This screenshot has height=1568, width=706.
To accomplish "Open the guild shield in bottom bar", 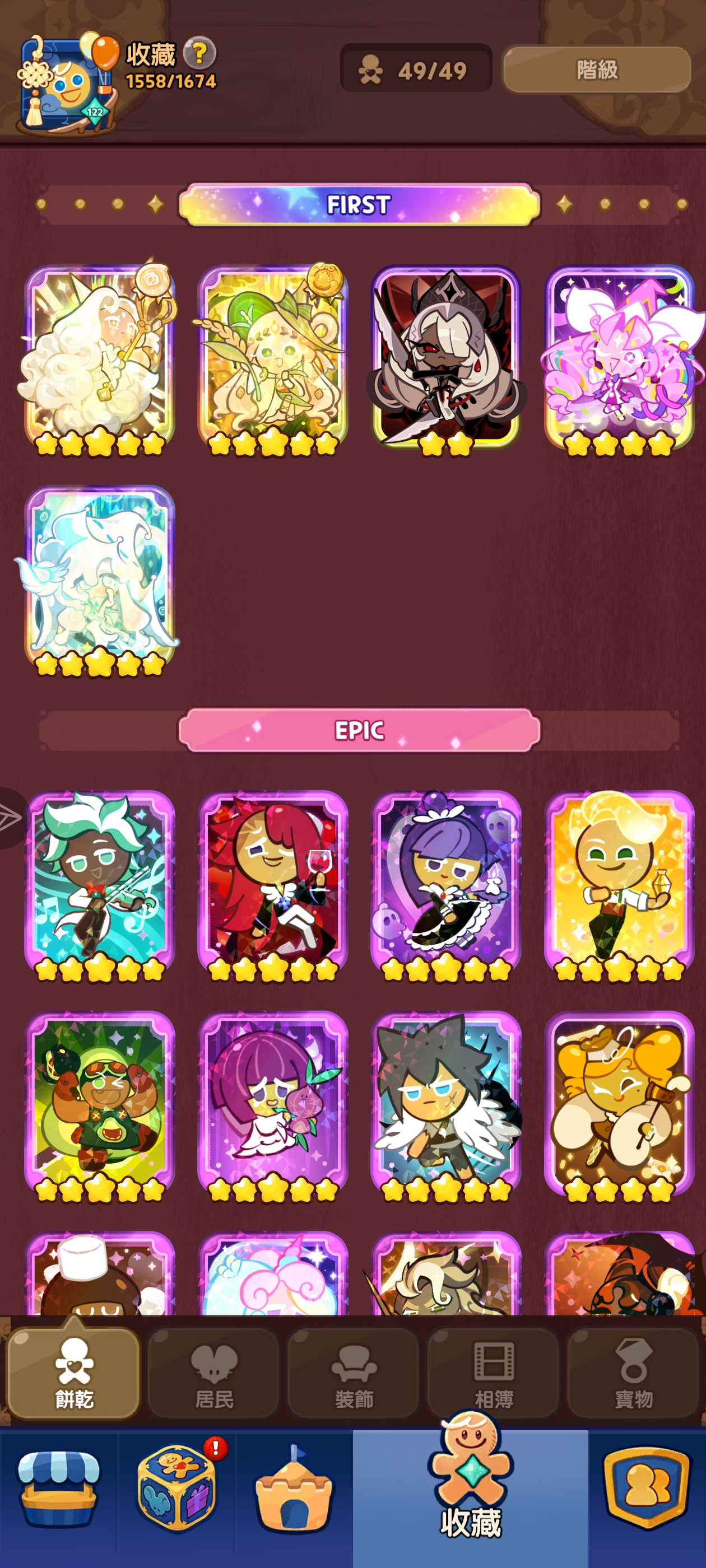I will click(x=646, y=1489).
